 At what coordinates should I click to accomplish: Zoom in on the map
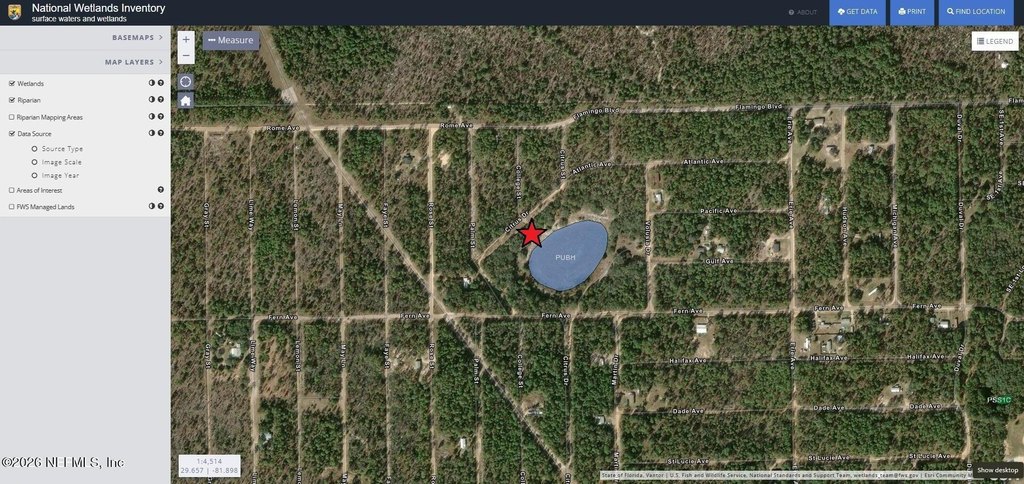pos(186,39)
